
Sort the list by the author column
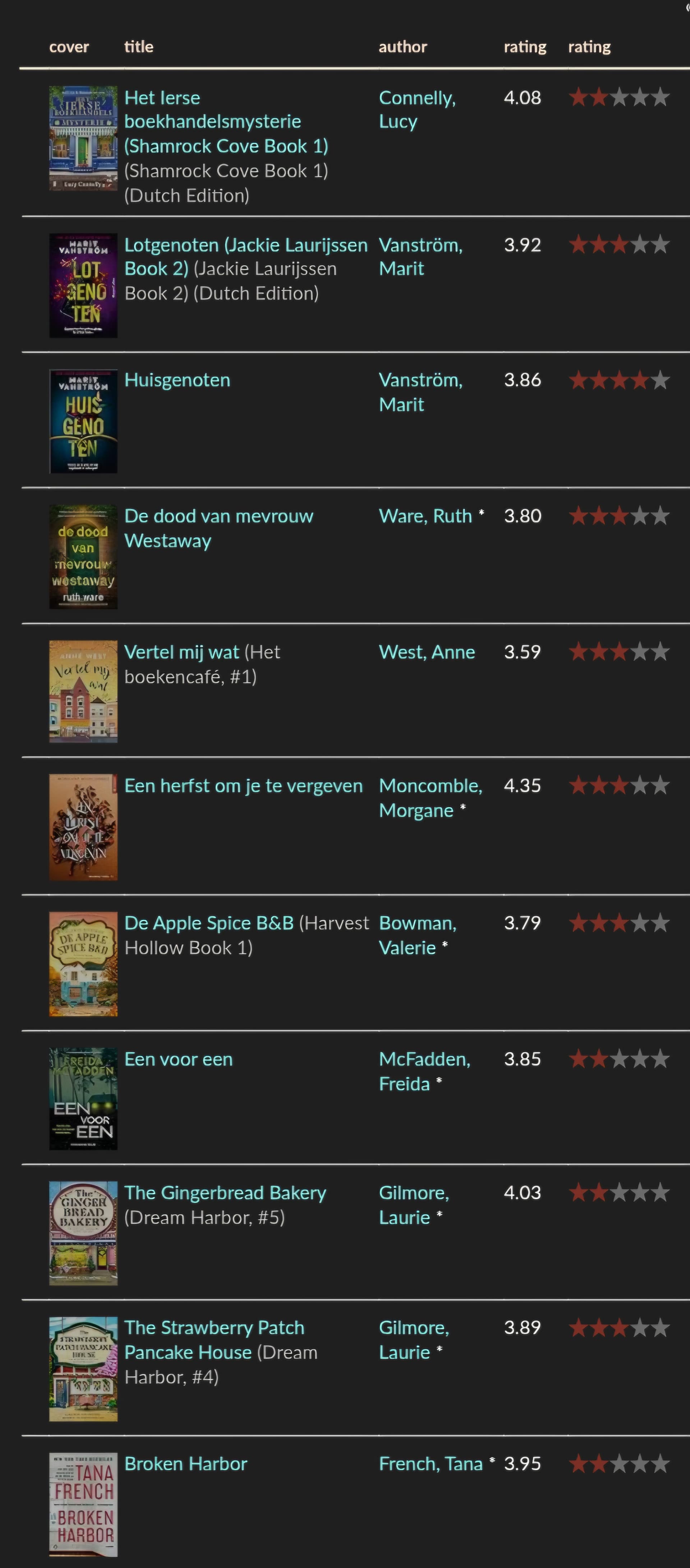[x=402, y=47]
